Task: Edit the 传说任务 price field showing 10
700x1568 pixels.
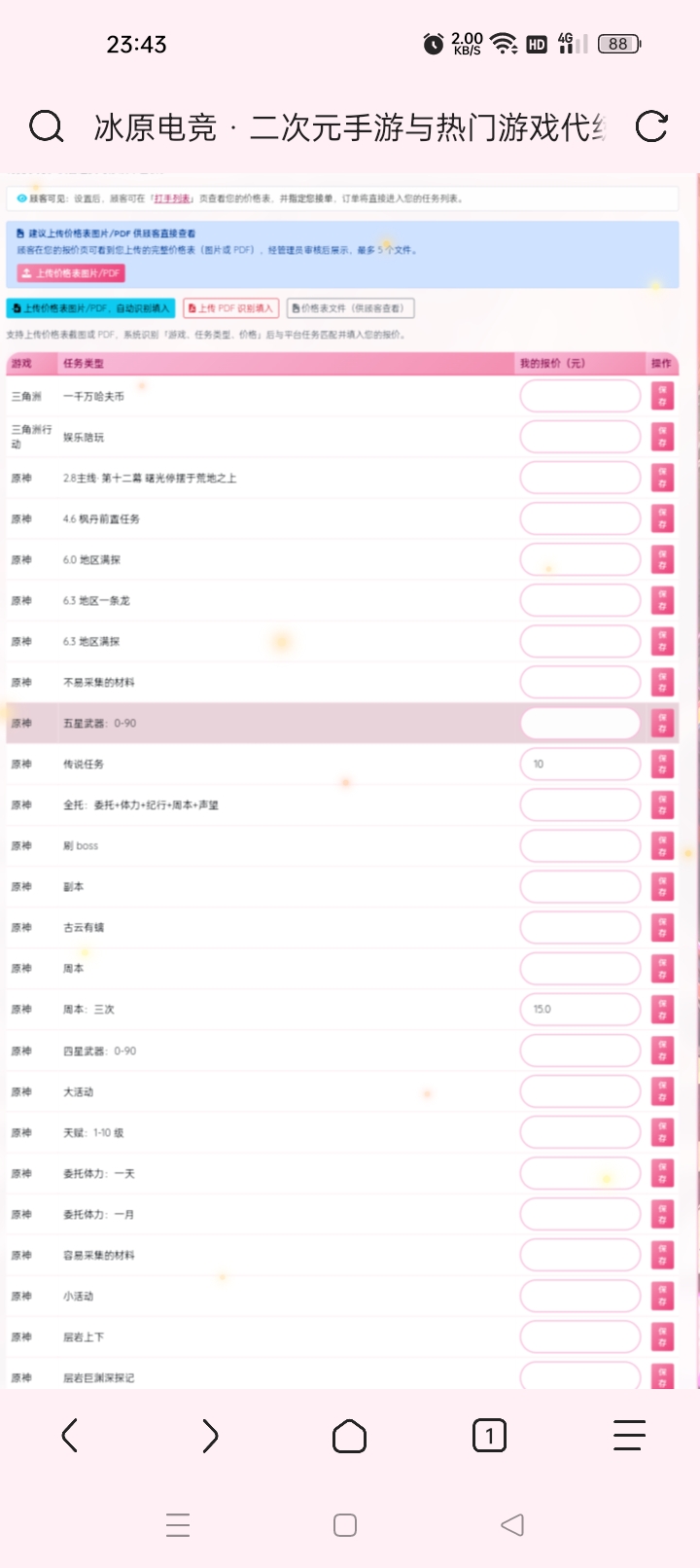Action: pos(579,764)
